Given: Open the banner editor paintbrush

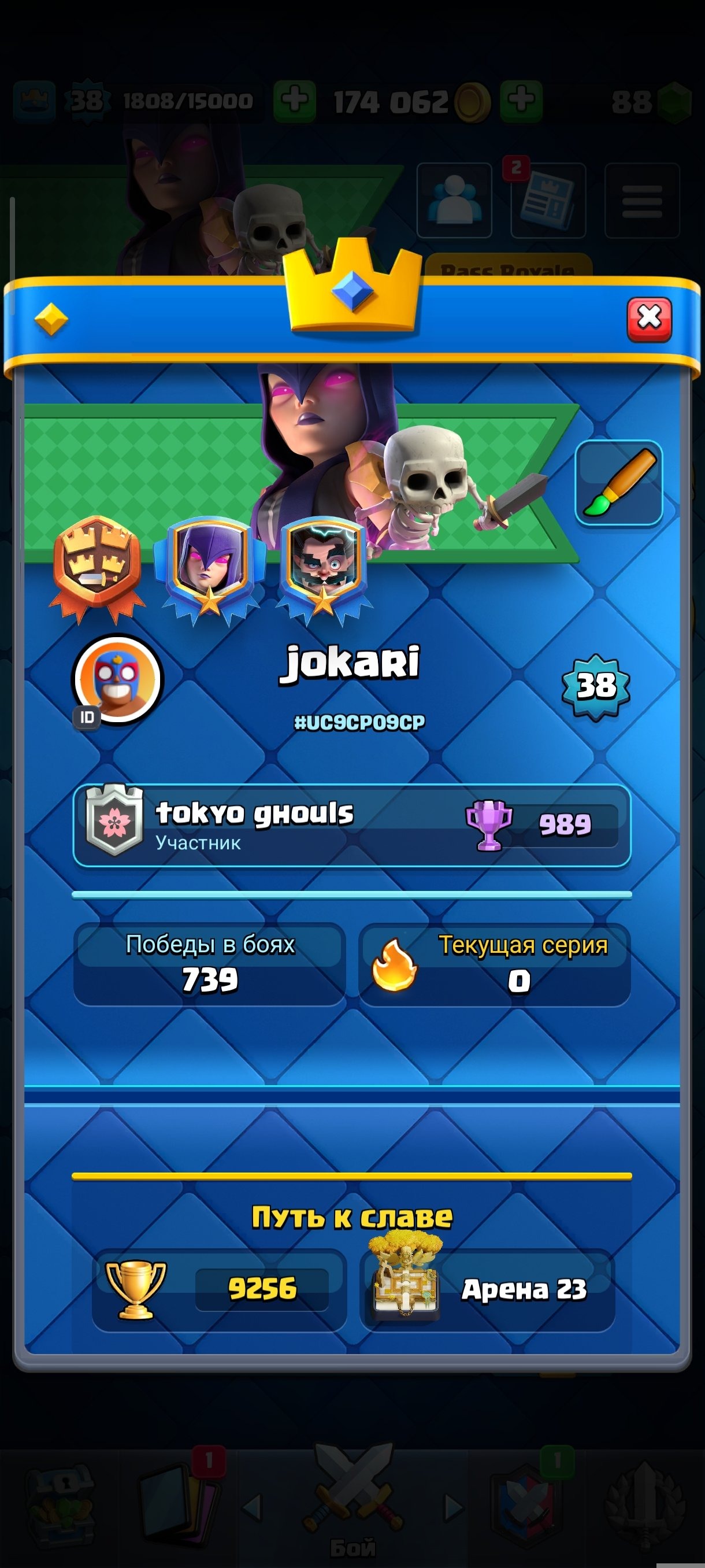Looking at the screenshot, I should click(619, 483).
